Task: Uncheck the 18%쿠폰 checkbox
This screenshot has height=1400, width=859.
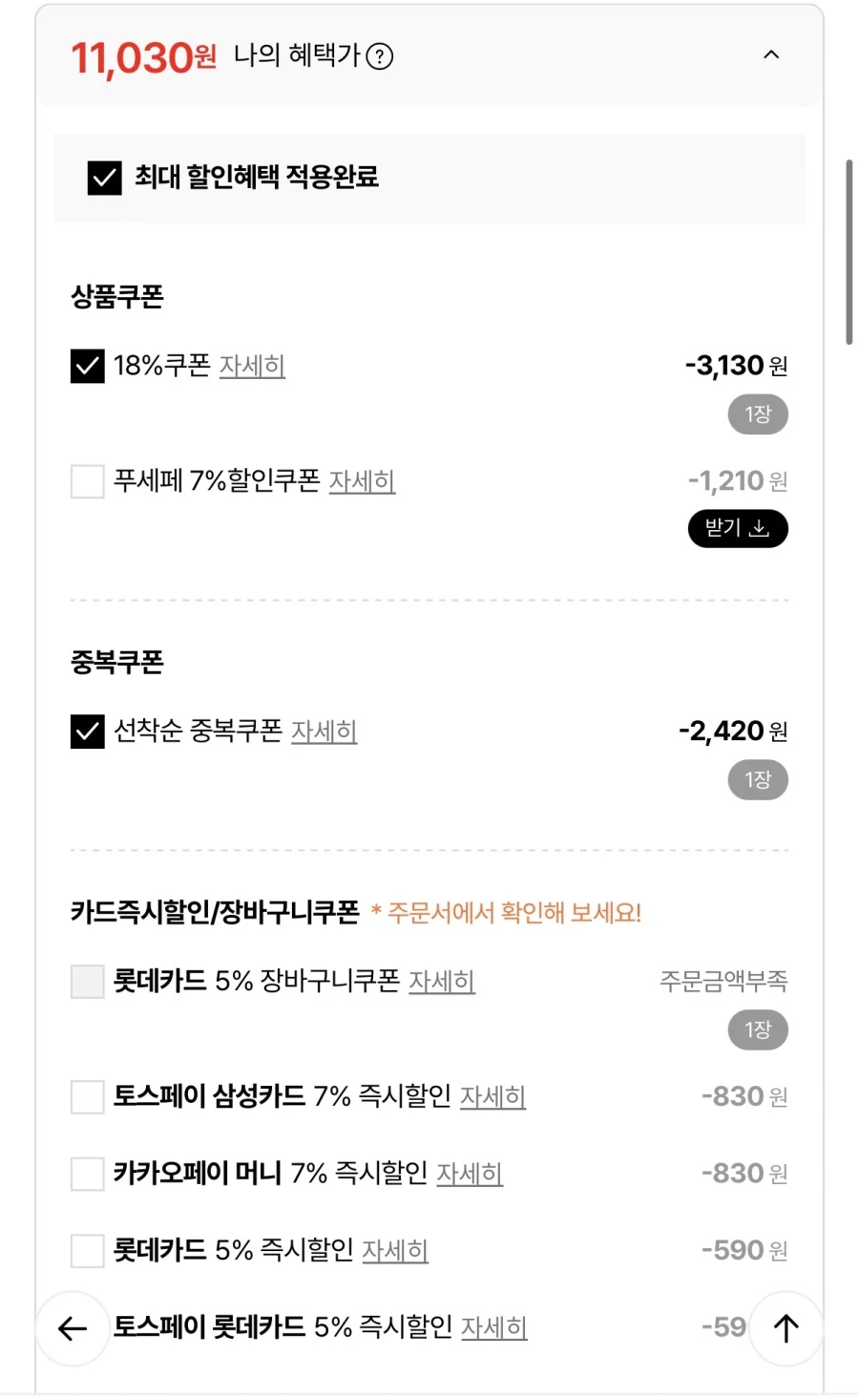Action: (x=87, y=366)
